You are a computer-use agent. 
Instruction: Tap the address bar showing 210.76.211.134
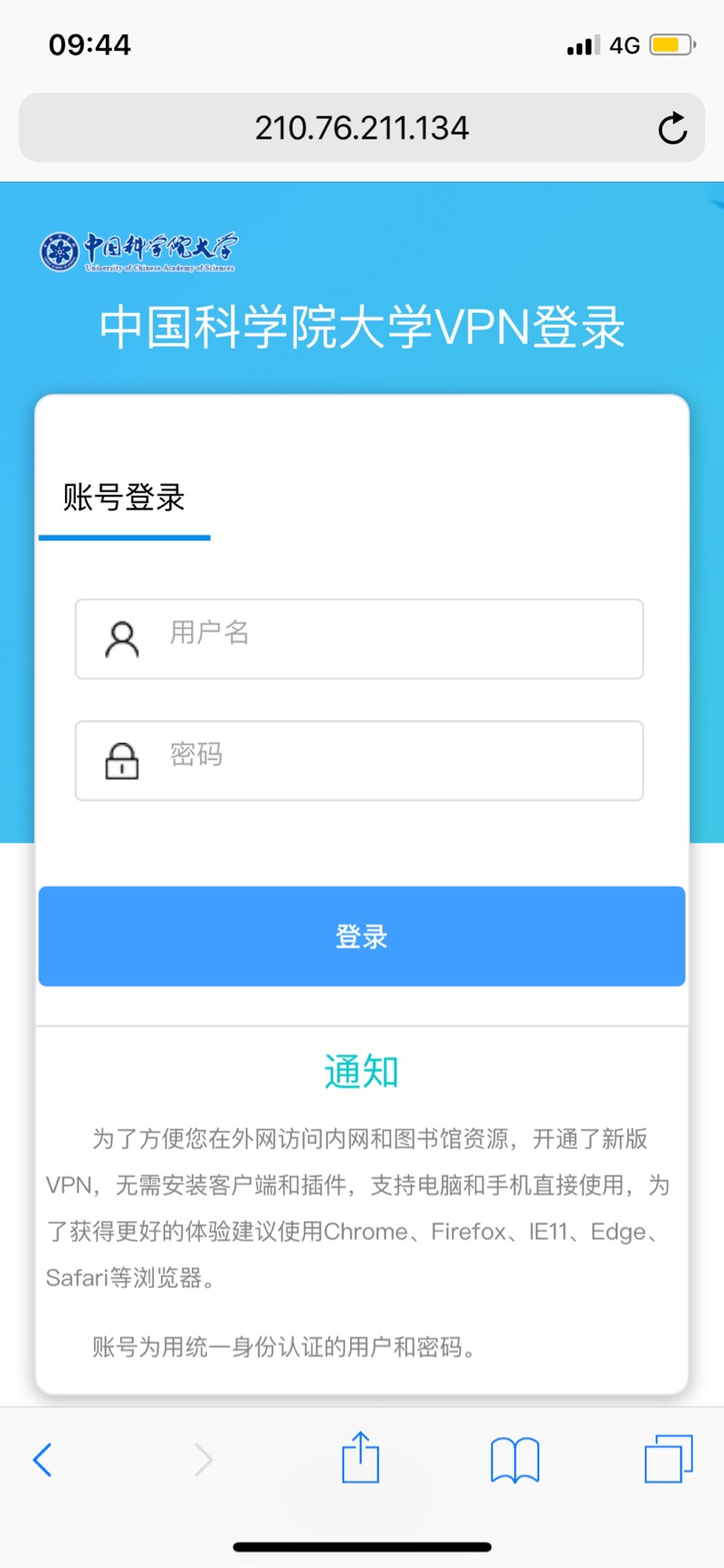pos(360,128)
